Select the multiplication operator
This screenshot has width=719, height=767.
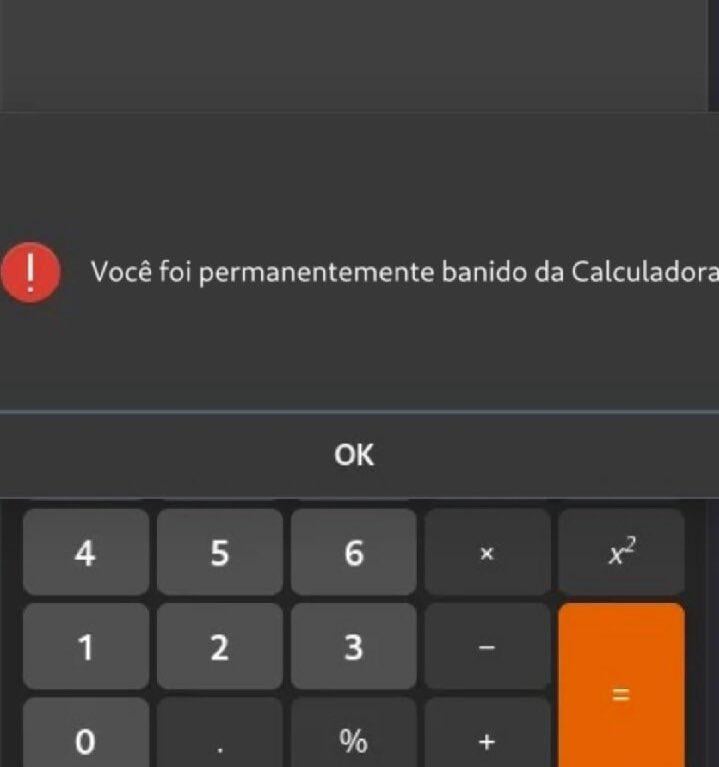click(487, 553)
